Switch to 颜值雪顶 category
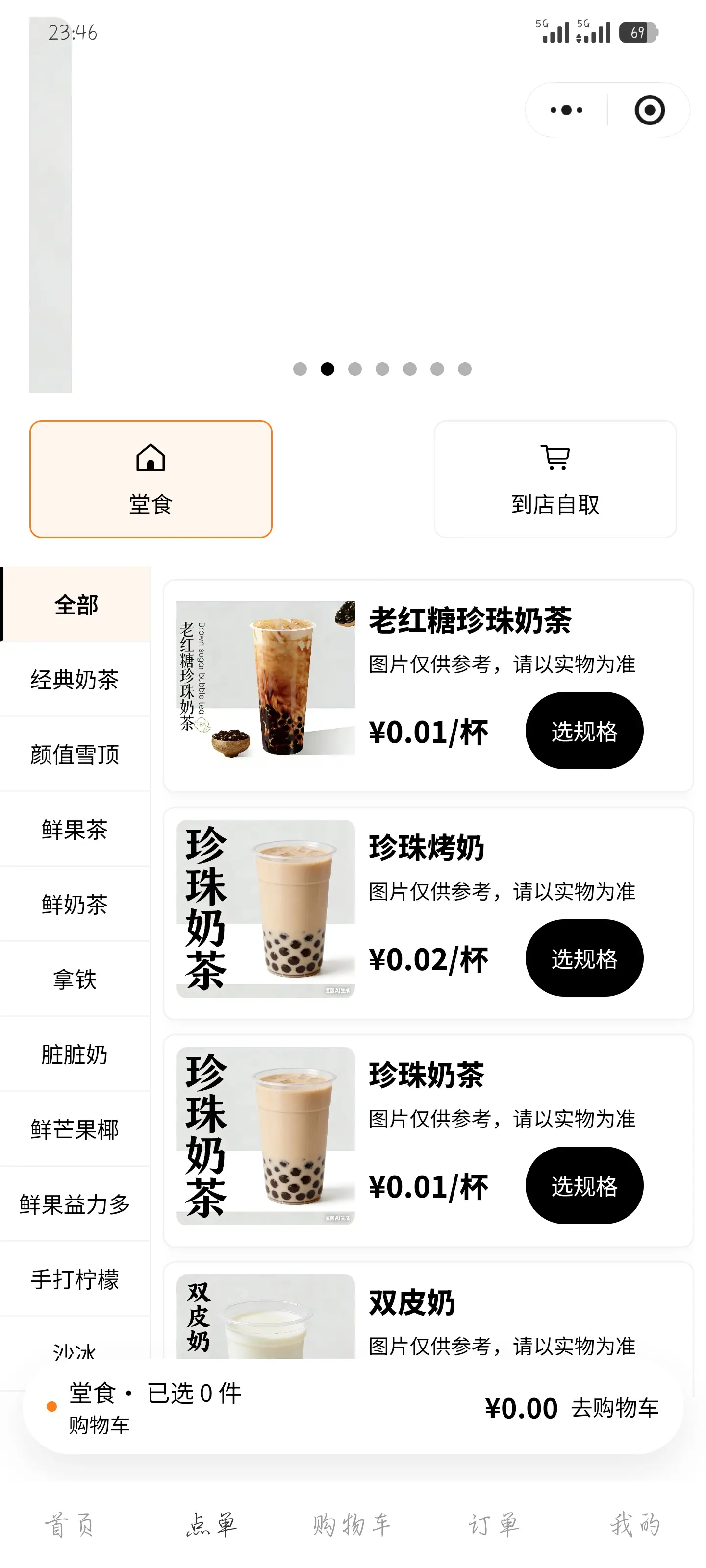This screenshot has width=706, height=1568. point(75,754)
